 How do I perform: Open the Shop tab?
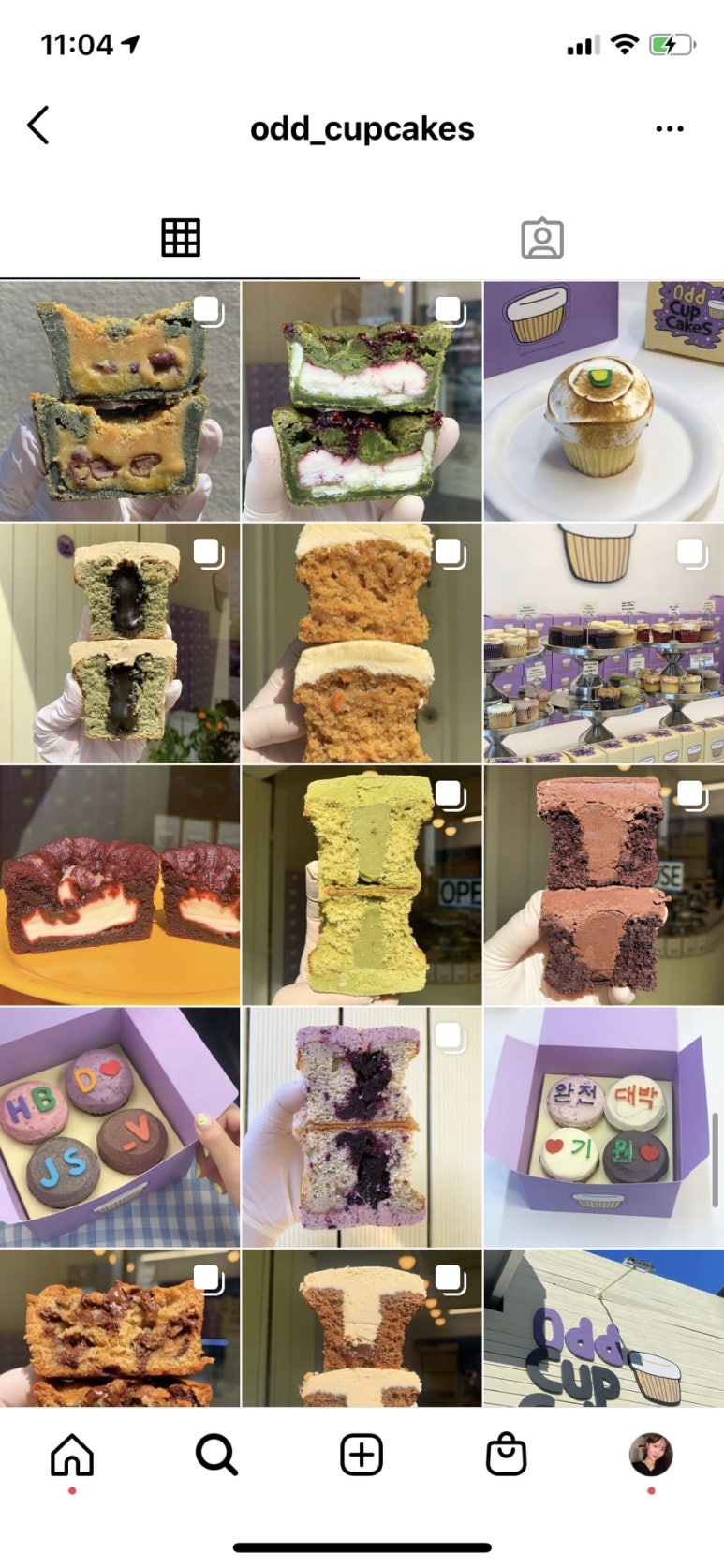[x=506, y=1455]
